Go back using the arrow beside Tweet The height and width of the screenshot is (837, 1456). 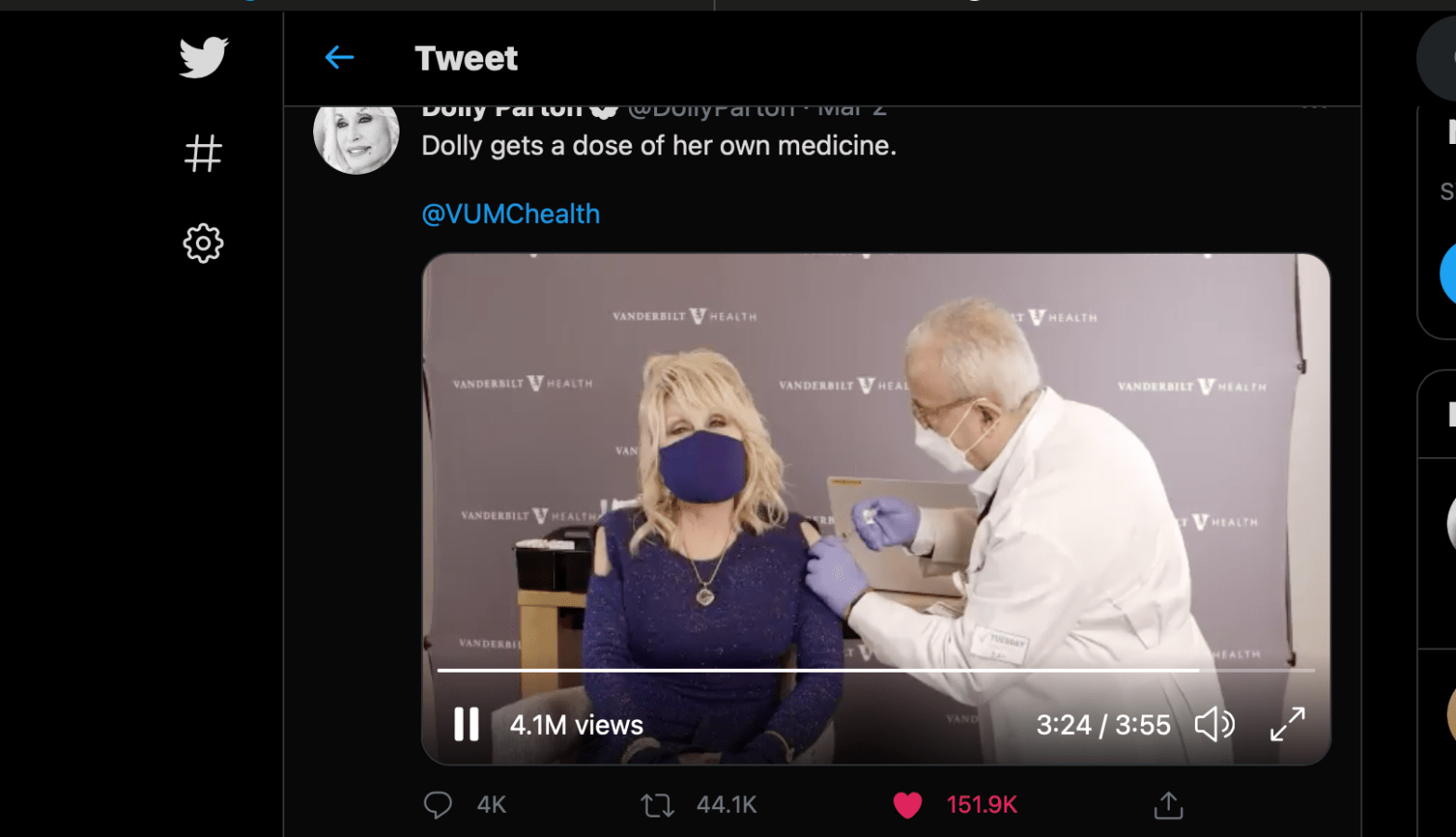tap(339, 58)
